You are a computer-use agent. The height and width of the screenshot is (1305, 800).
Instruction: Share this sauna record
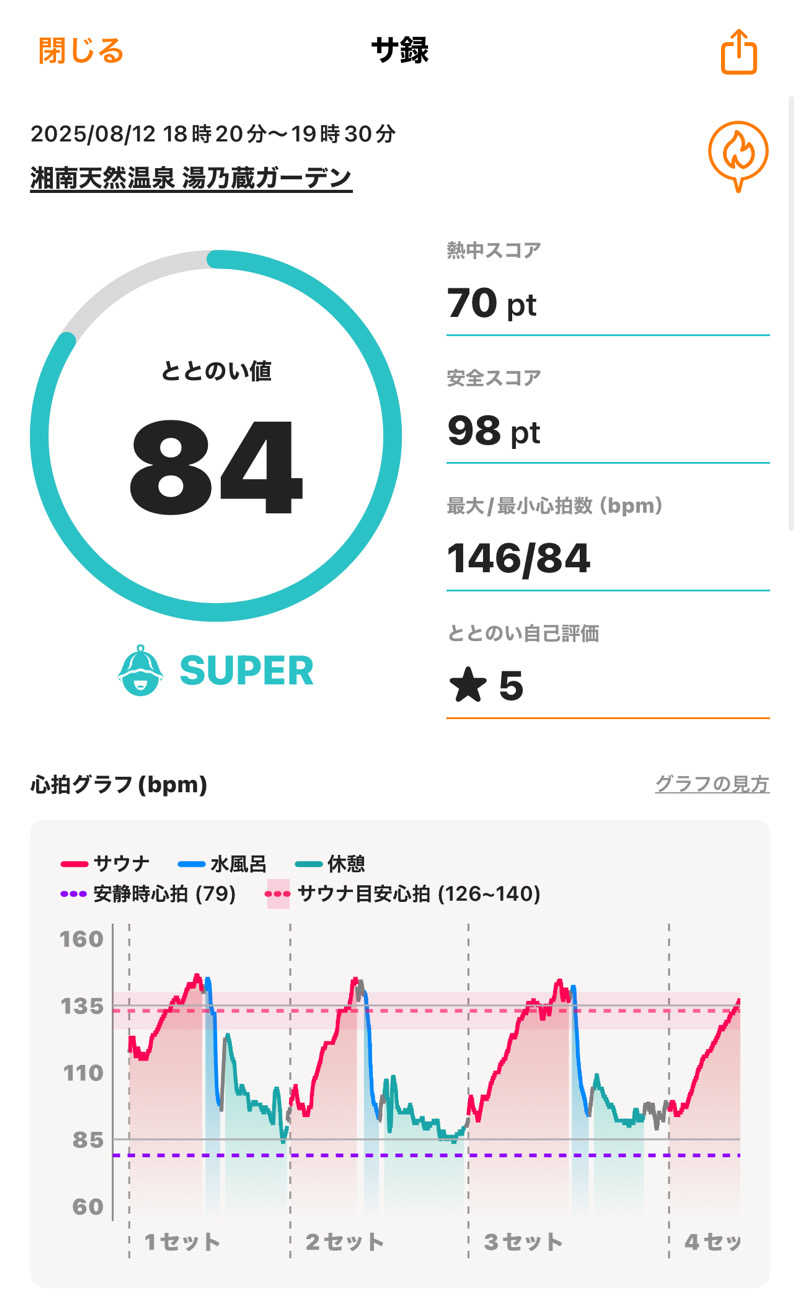(739, 51)
